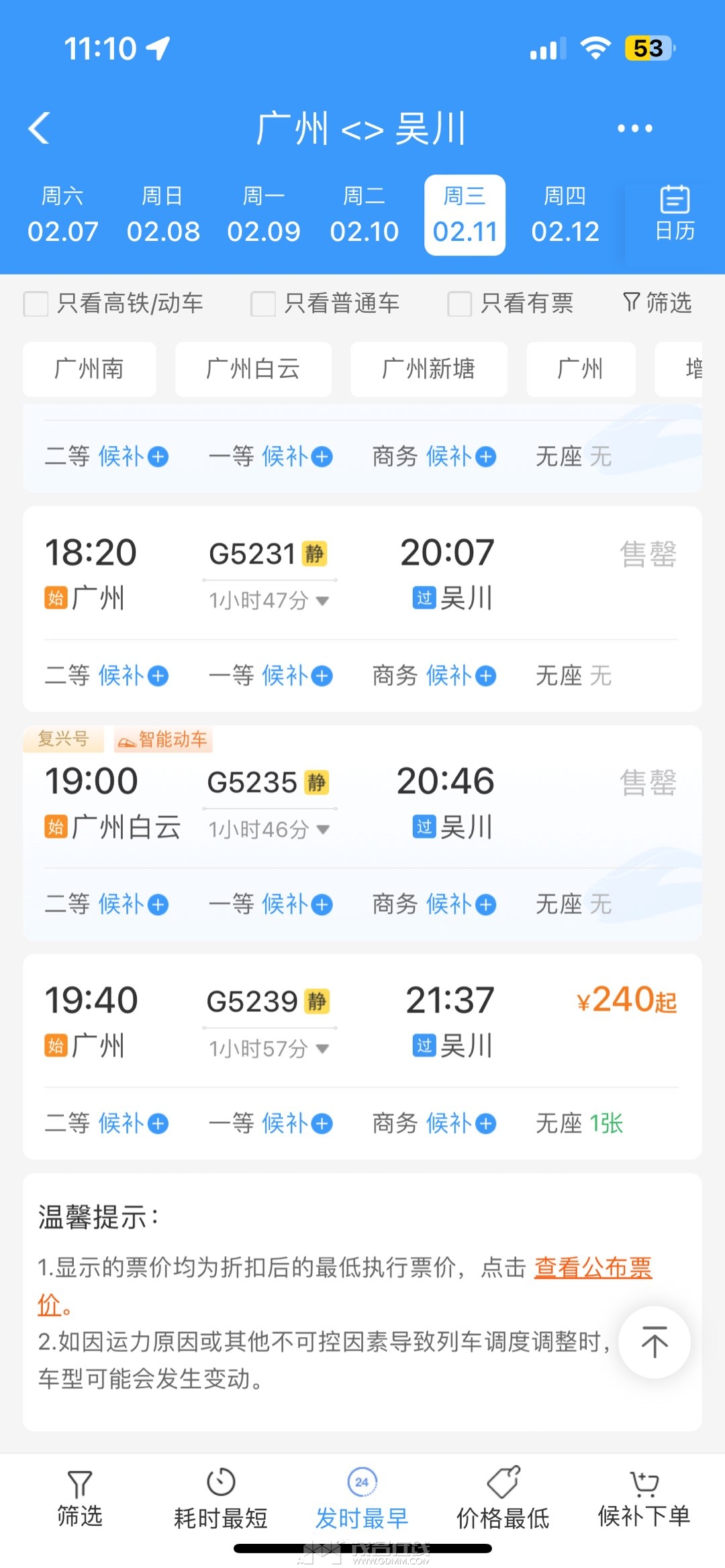
Task: Open the 查看公布票价 link
Action: click(593, 1267)
